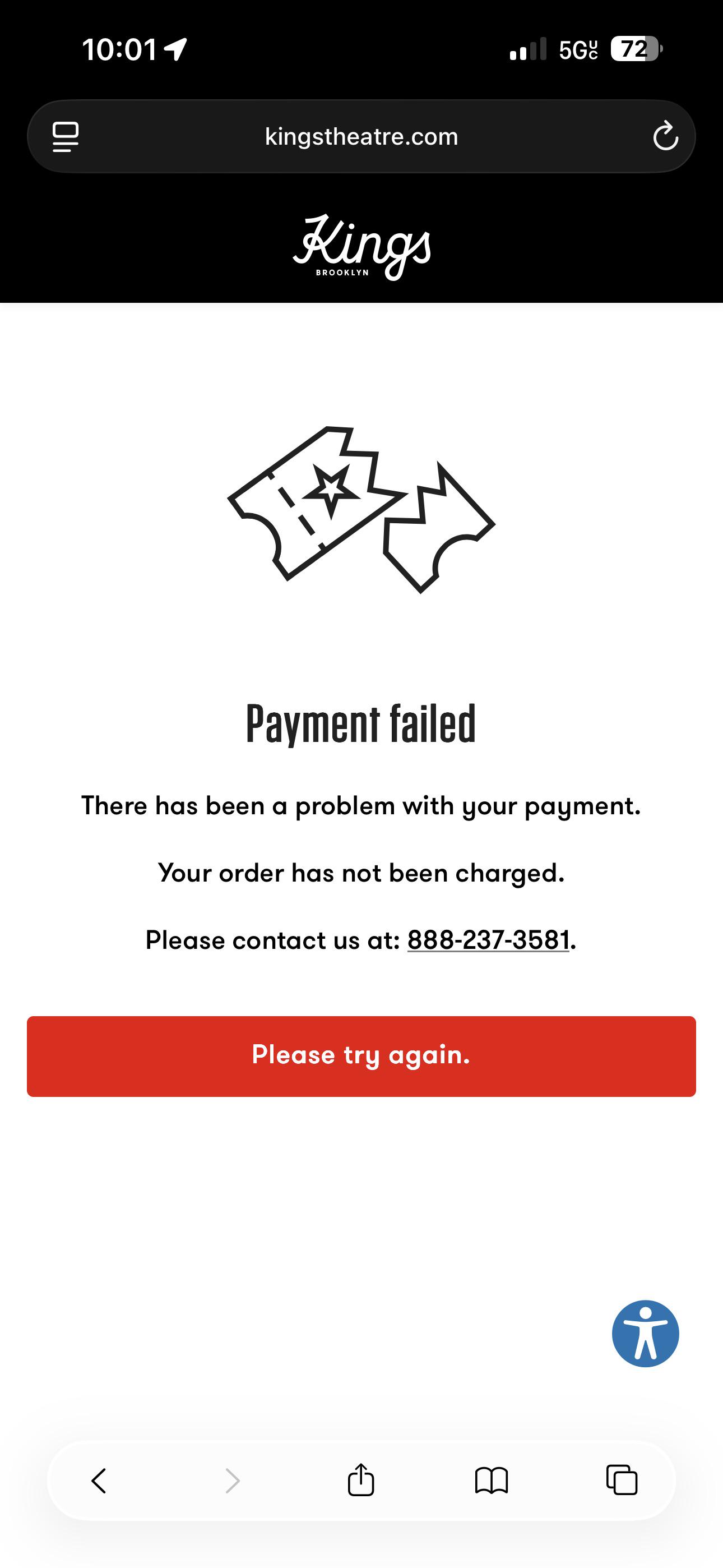Call the 888-237-3581 phone link
723x1568 pixels.
tap(488, 940)
